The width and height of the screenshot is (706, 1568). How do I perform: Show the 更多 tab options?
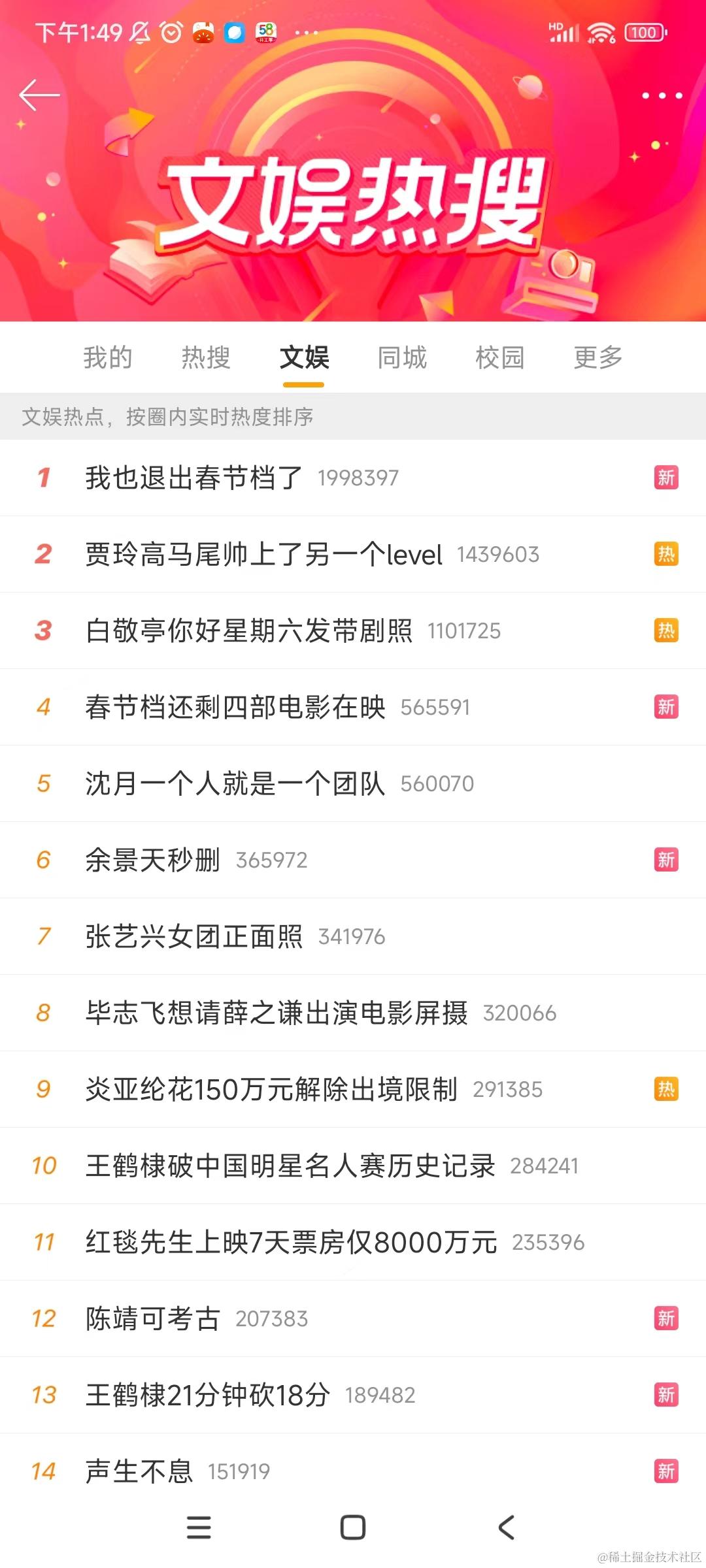598,358
